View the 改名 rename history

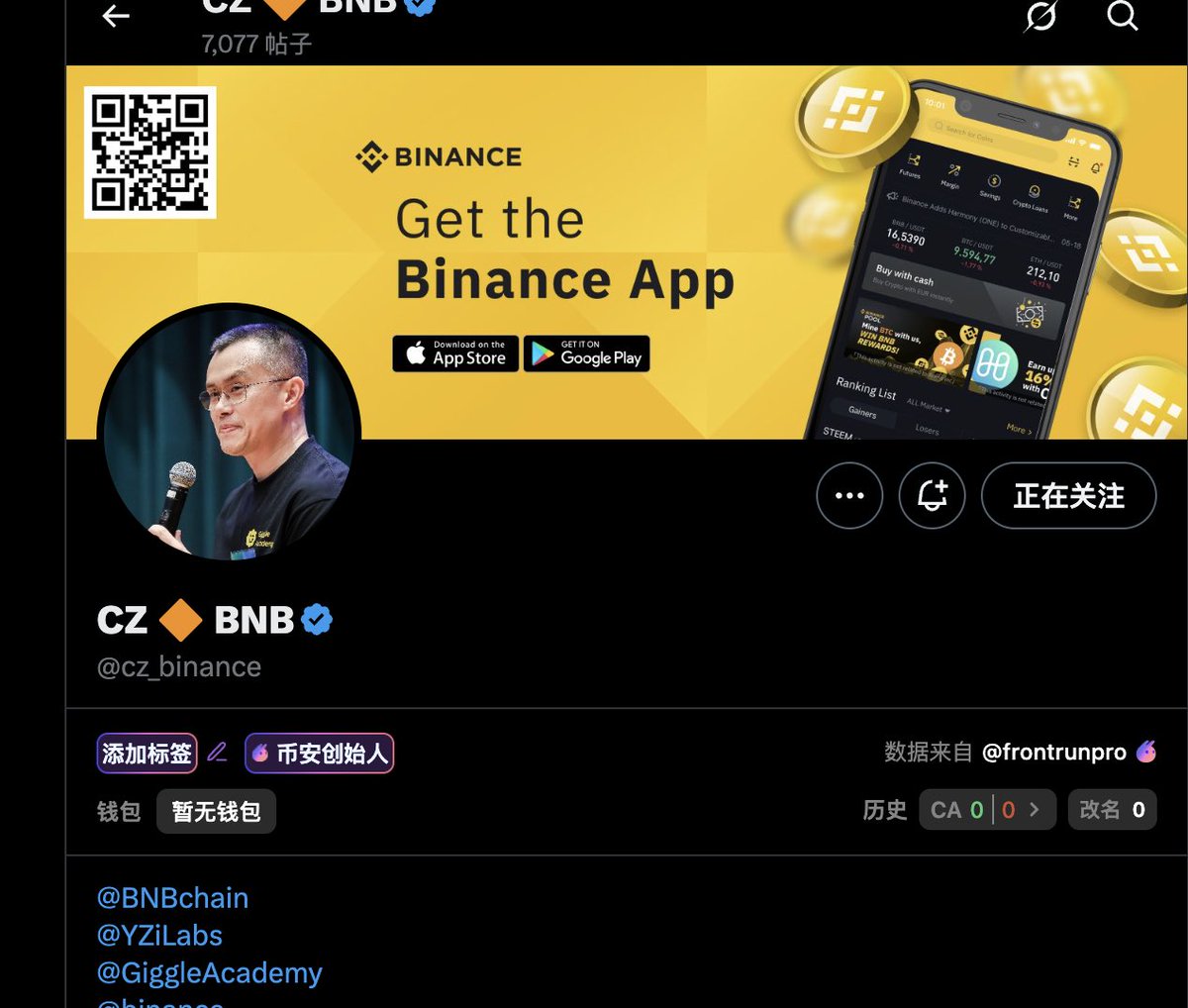1112,810
